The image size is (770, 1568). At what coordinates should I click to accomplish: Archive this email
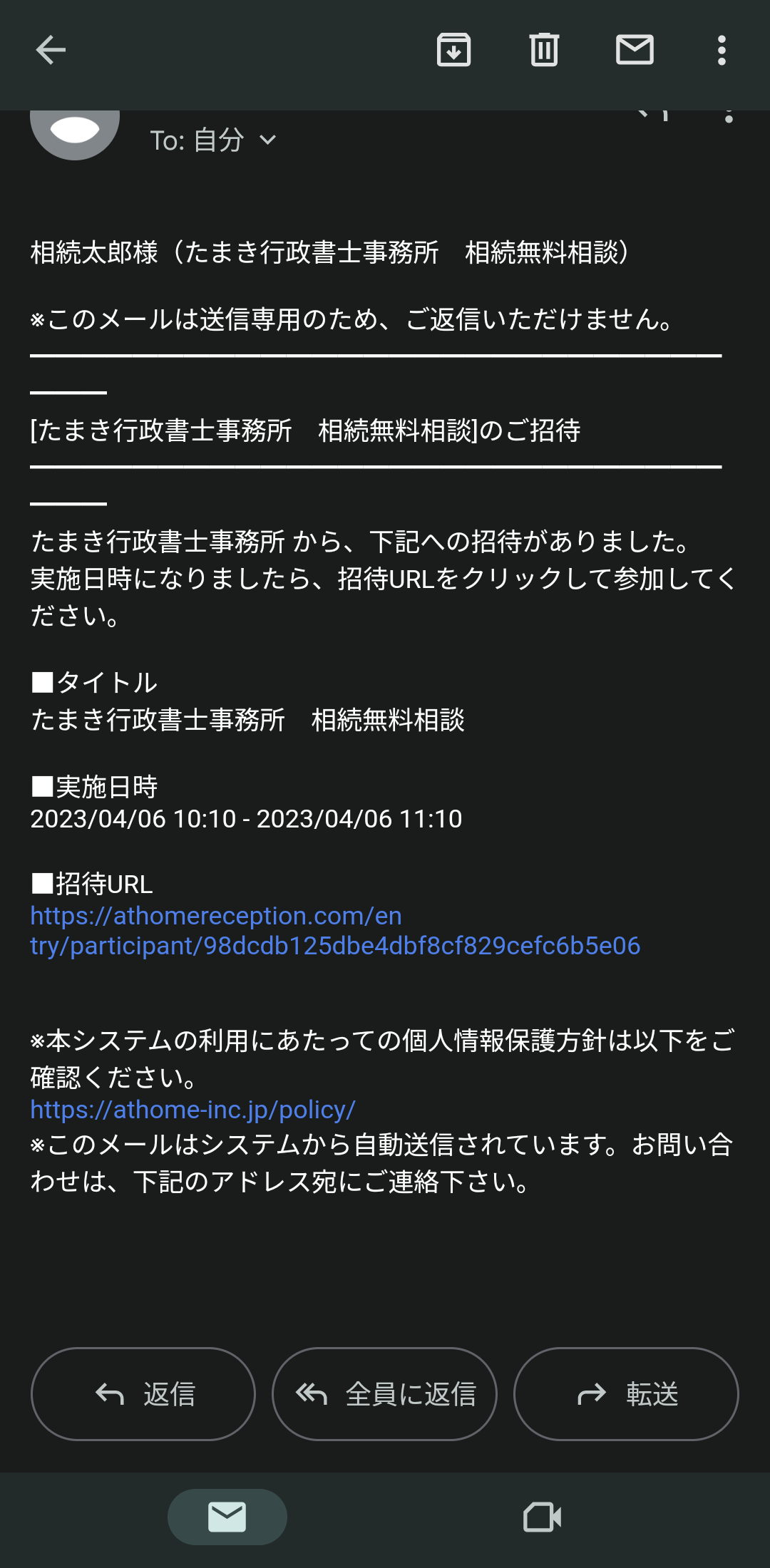click(x=453, y=50)
